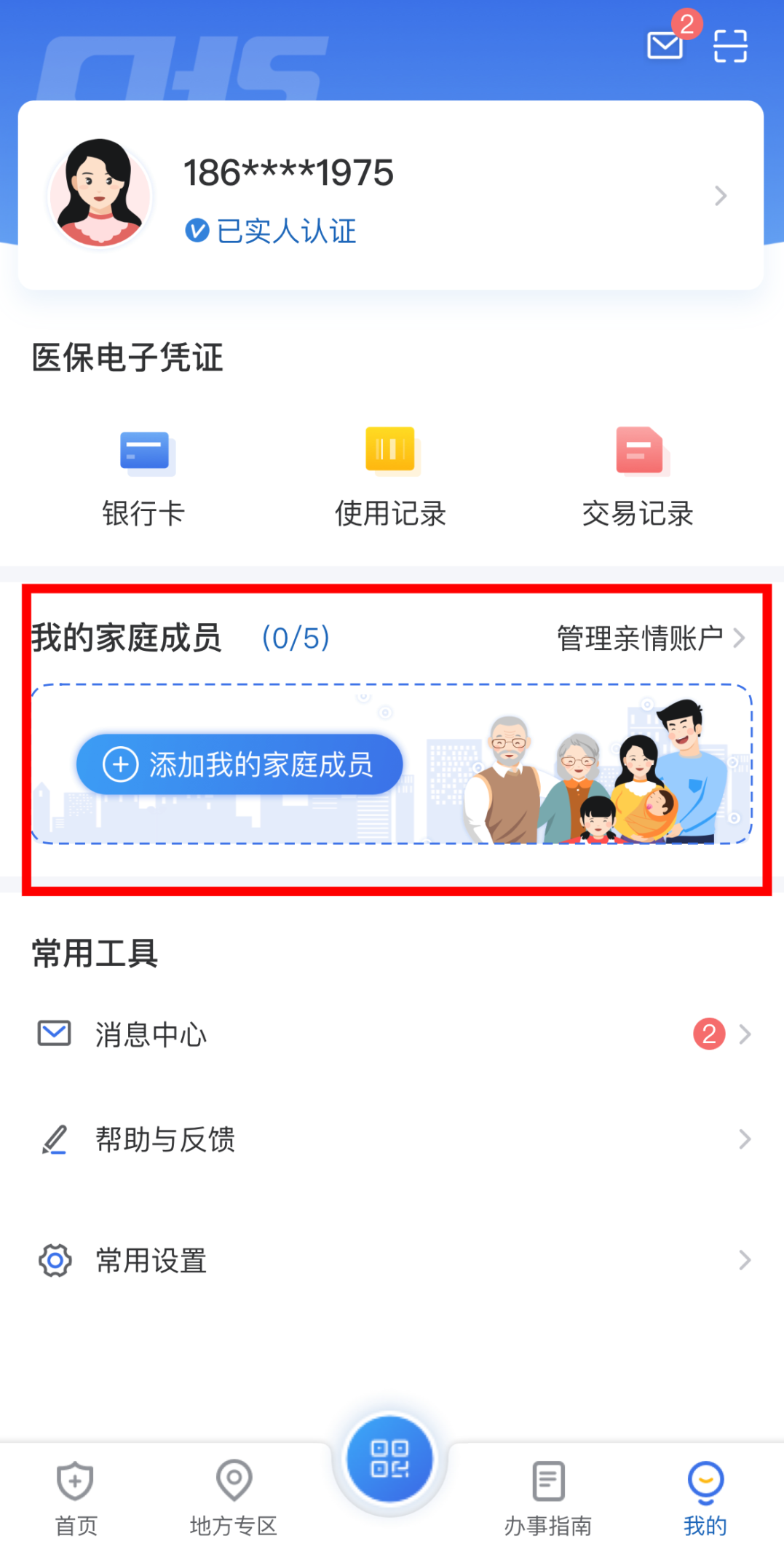784x1560 pixels.
Task: Open 常用设置 row
Action: click(392, 1260)
